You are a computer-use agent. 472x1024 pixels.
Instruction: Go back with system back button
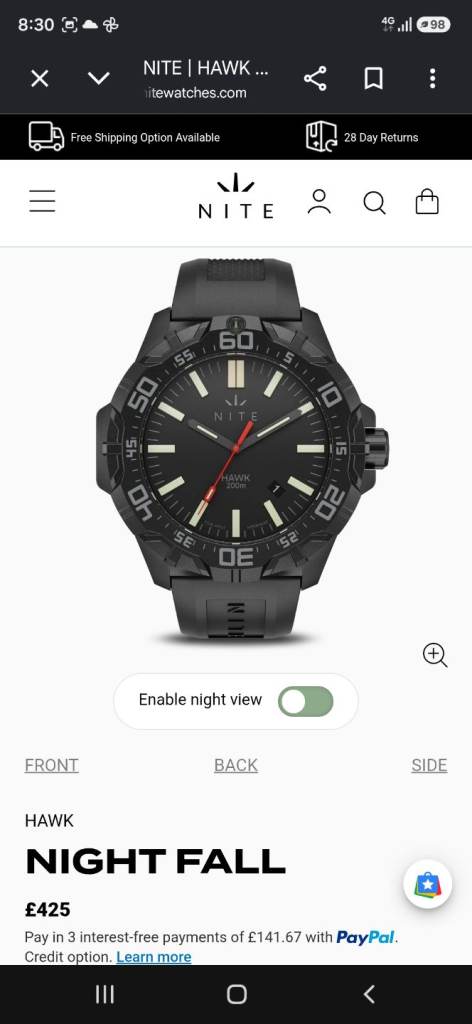(x=369, y=994)
